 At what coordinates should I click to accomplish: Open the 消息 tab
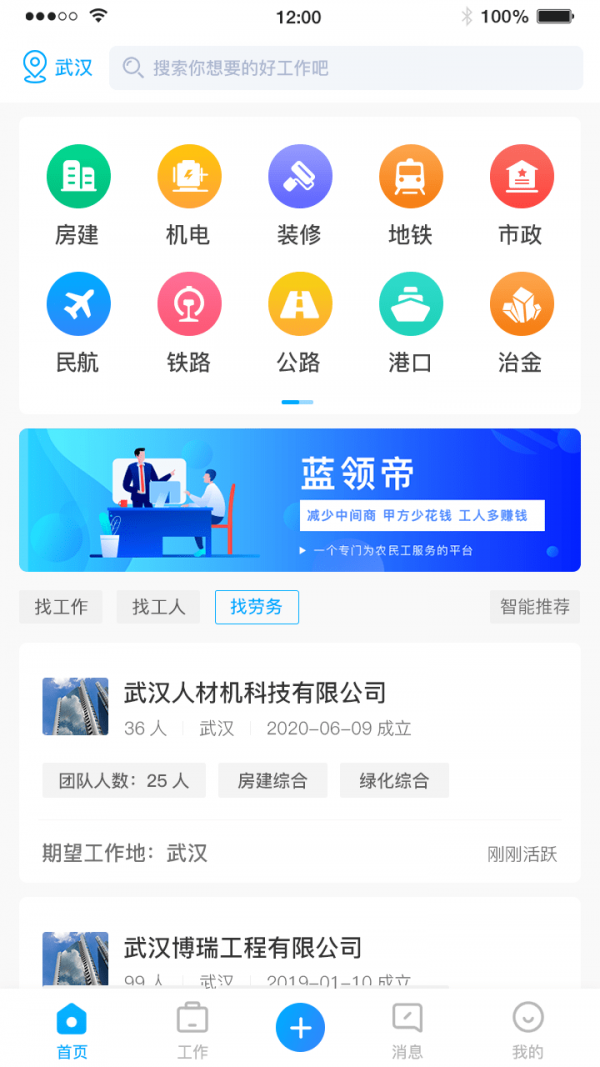point(407,1030)
